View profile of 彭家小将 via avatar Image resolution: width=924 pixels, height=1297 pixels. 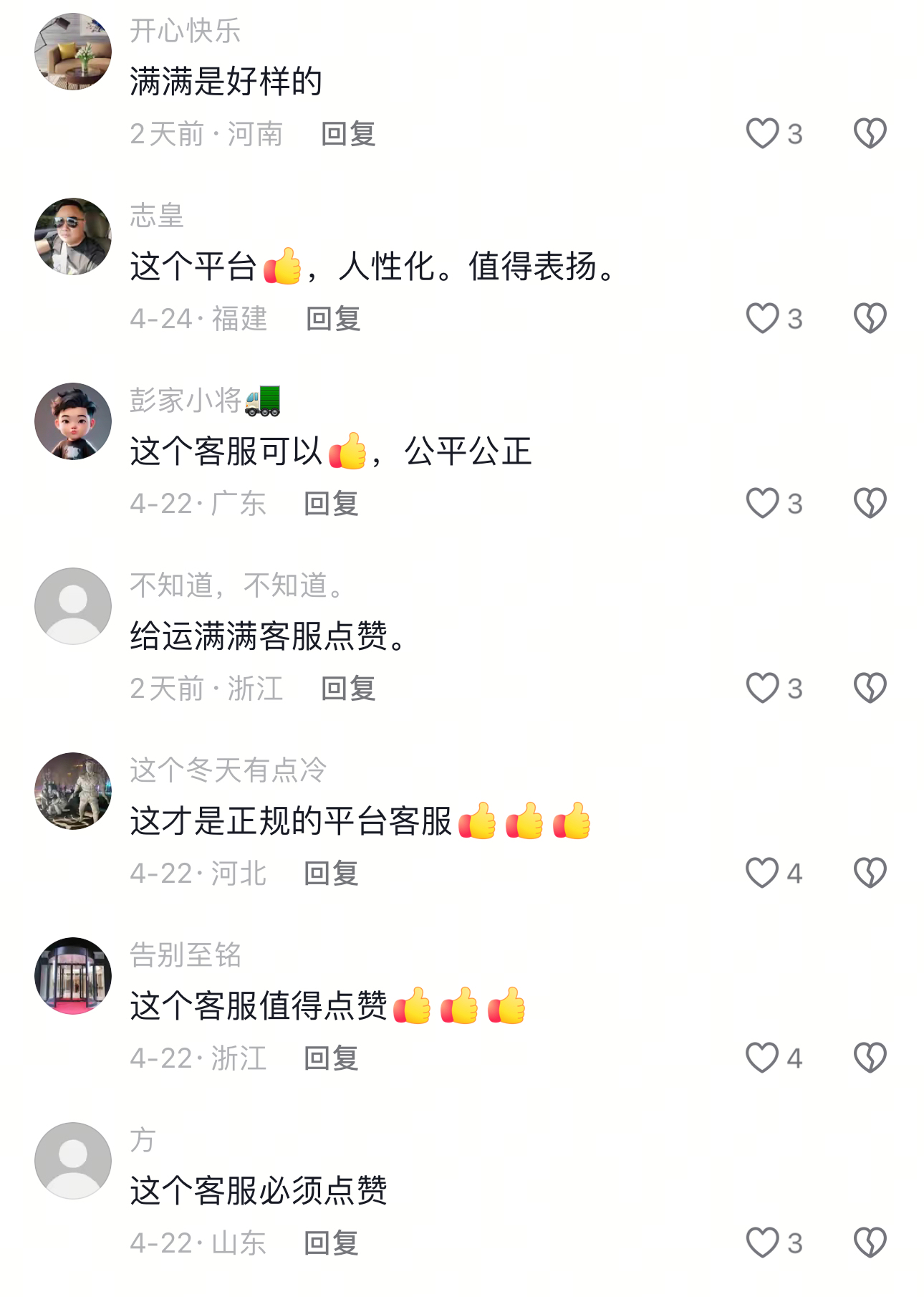(x=73, y=421)
